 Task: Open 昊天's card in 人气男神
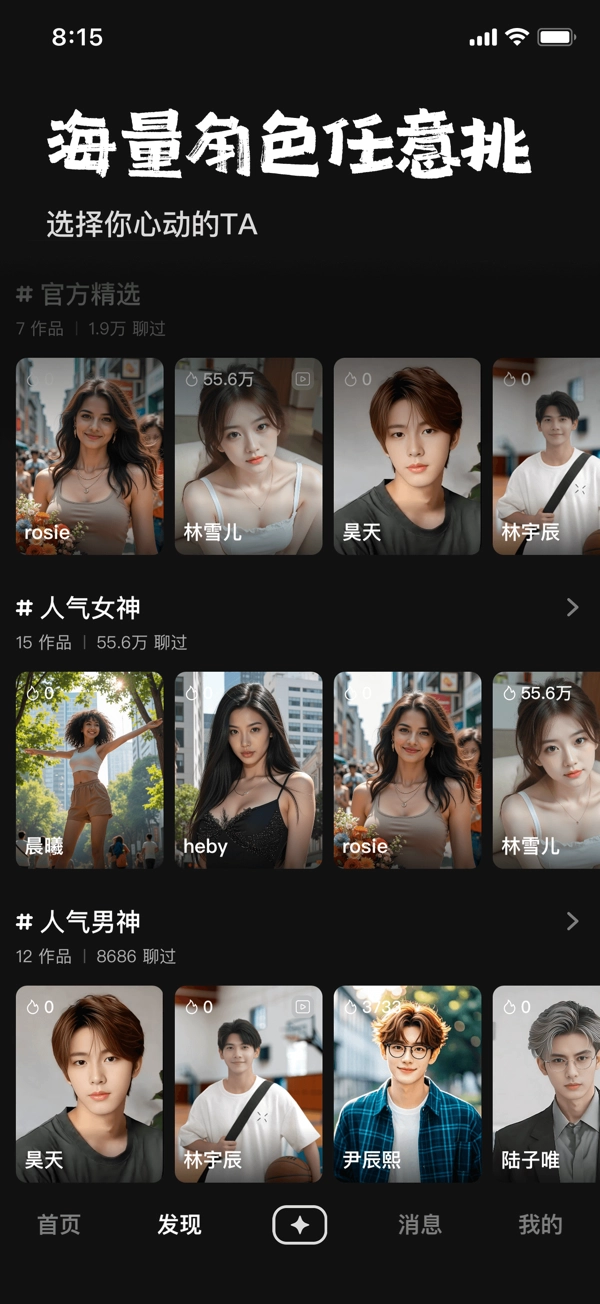pyautogui.click(x=89, y=1083)
